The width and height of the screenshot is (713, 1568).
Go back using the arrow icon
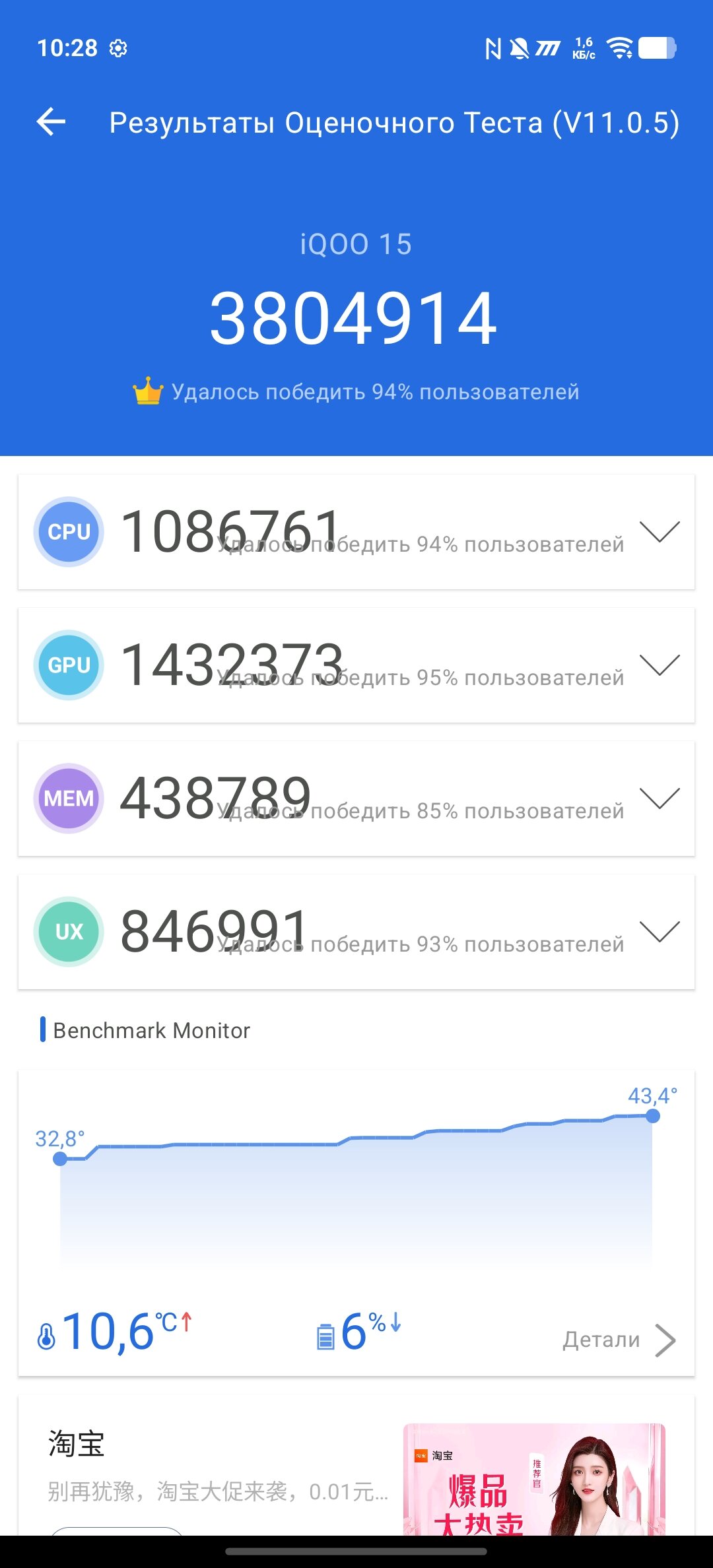[51, 122]
